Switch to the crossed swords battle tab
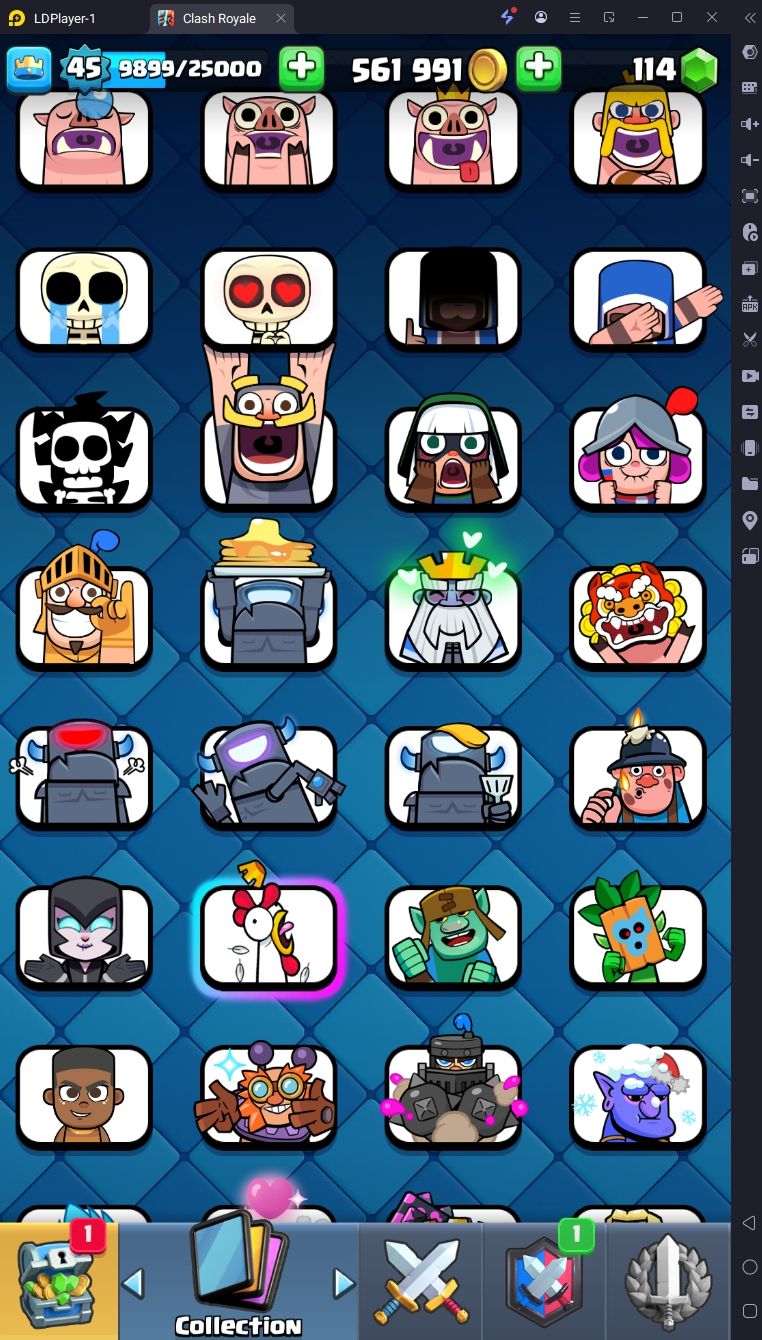The width and height of the screenshot is (762, 1340). pos(420,1282)
